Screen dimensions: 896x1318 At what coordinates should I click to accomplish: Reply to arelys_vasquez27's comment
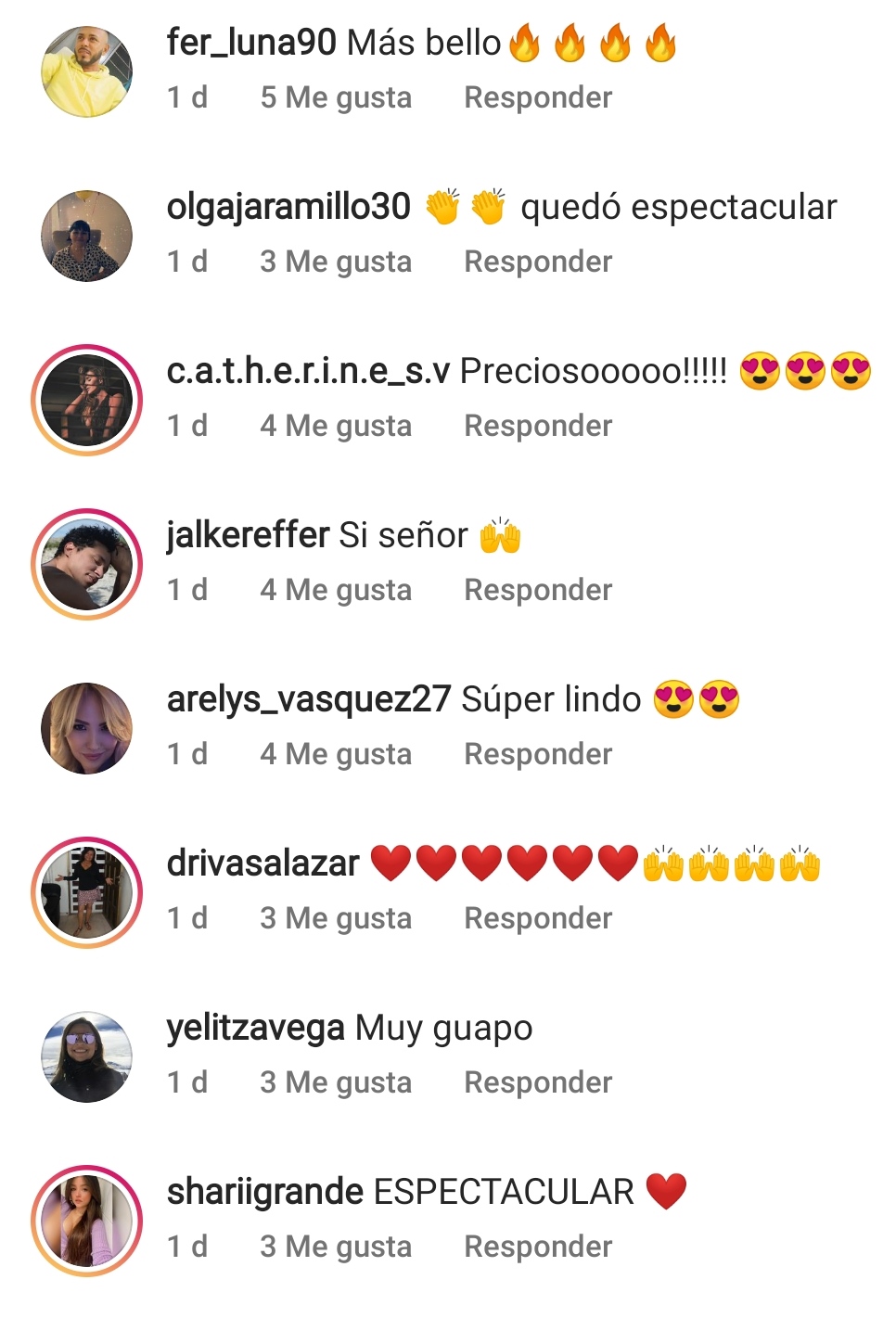coord(537,754)
